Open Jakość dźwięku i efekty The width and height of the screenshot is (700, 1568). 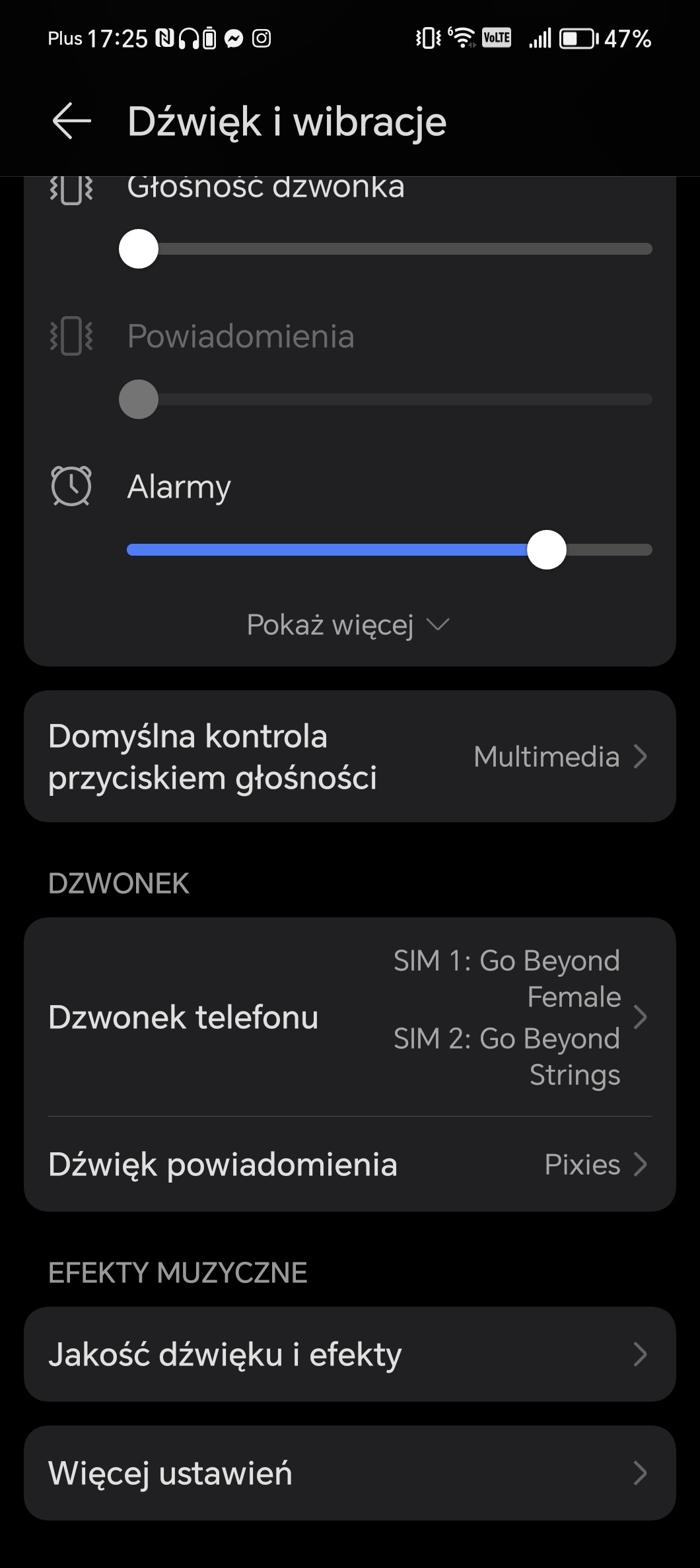pyautogui.click(x=350, y=1354)
